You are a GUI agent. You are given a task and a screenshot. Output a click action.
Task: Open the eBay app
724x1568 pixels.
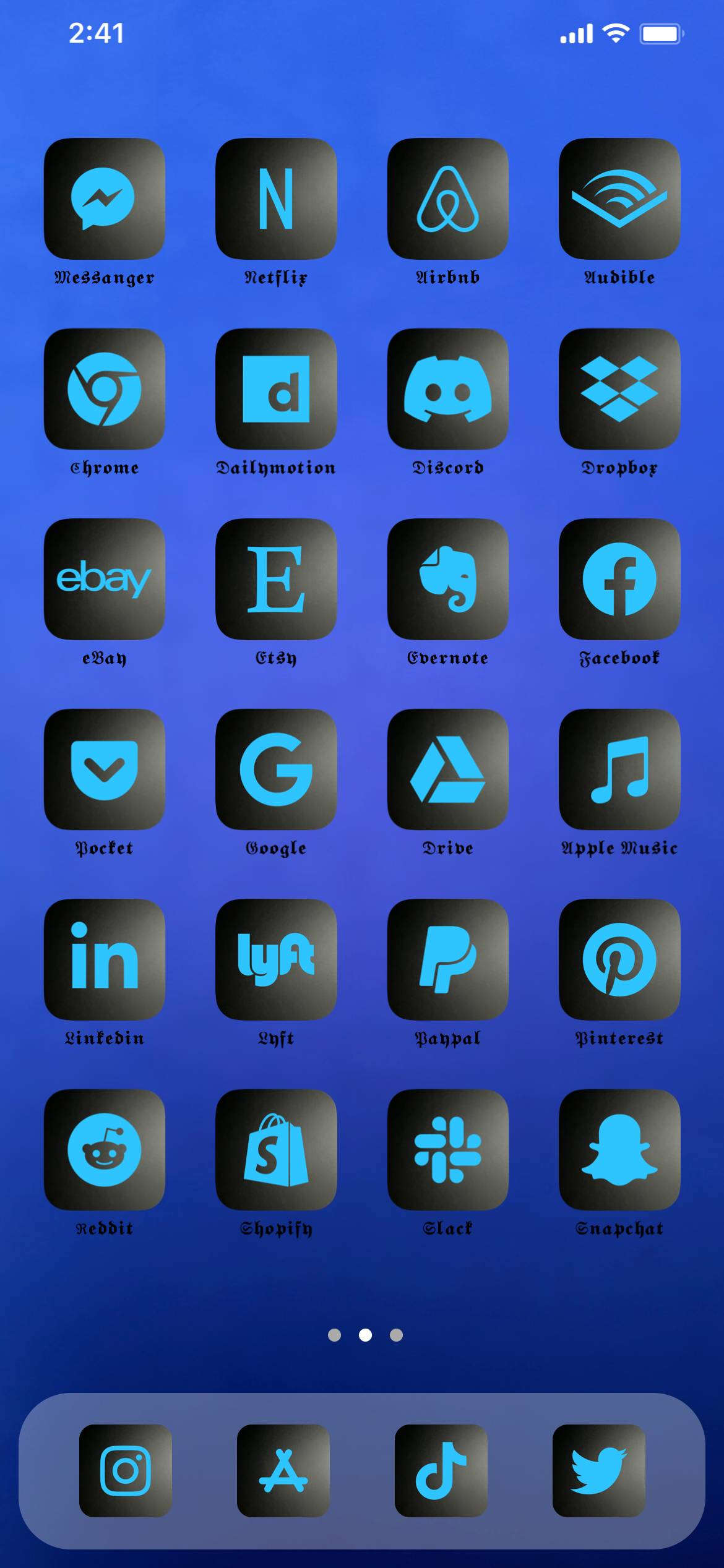pos(104,579)
